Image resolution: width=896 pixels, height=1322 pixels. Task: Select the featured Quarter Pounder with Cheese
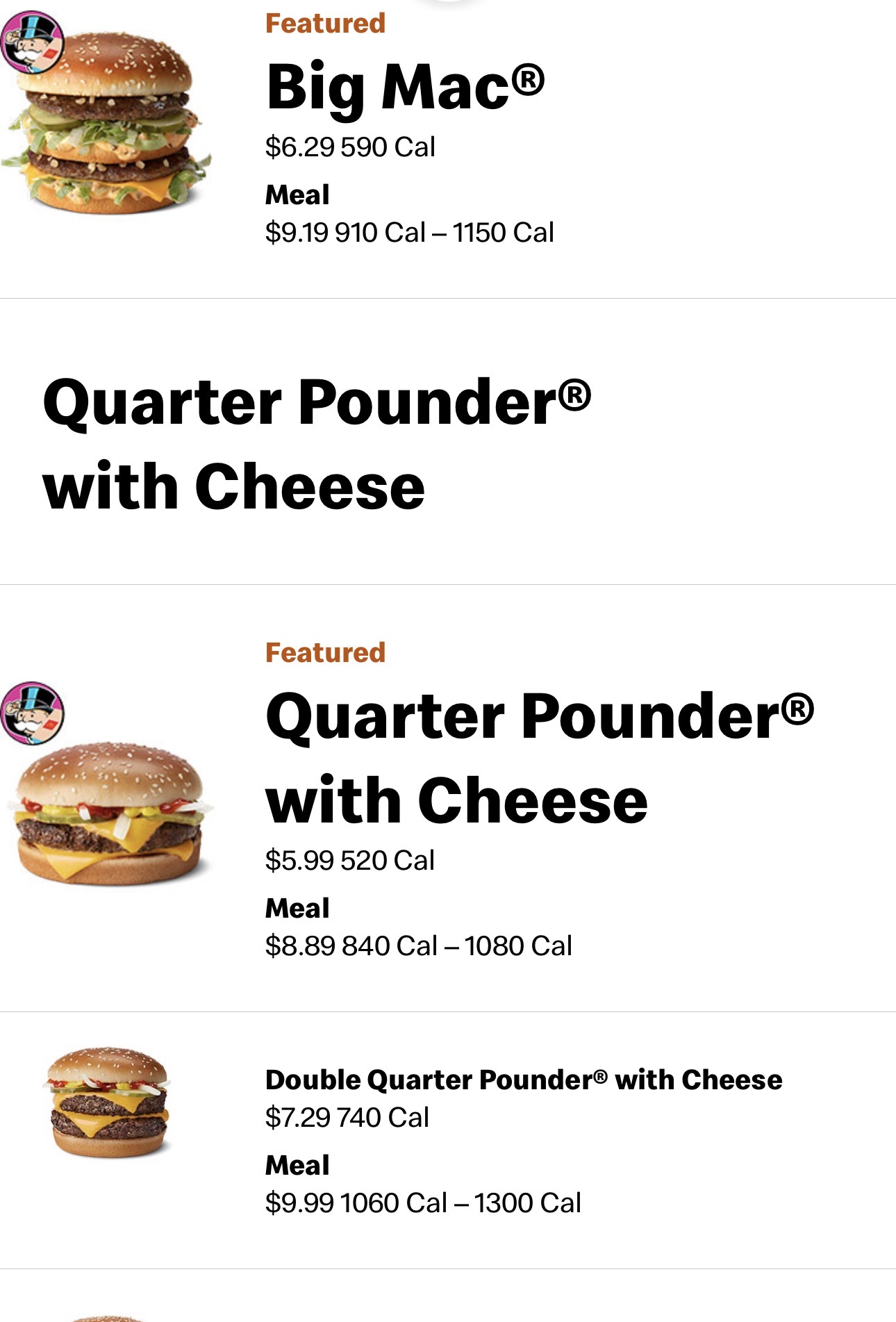tap(539, 759)
